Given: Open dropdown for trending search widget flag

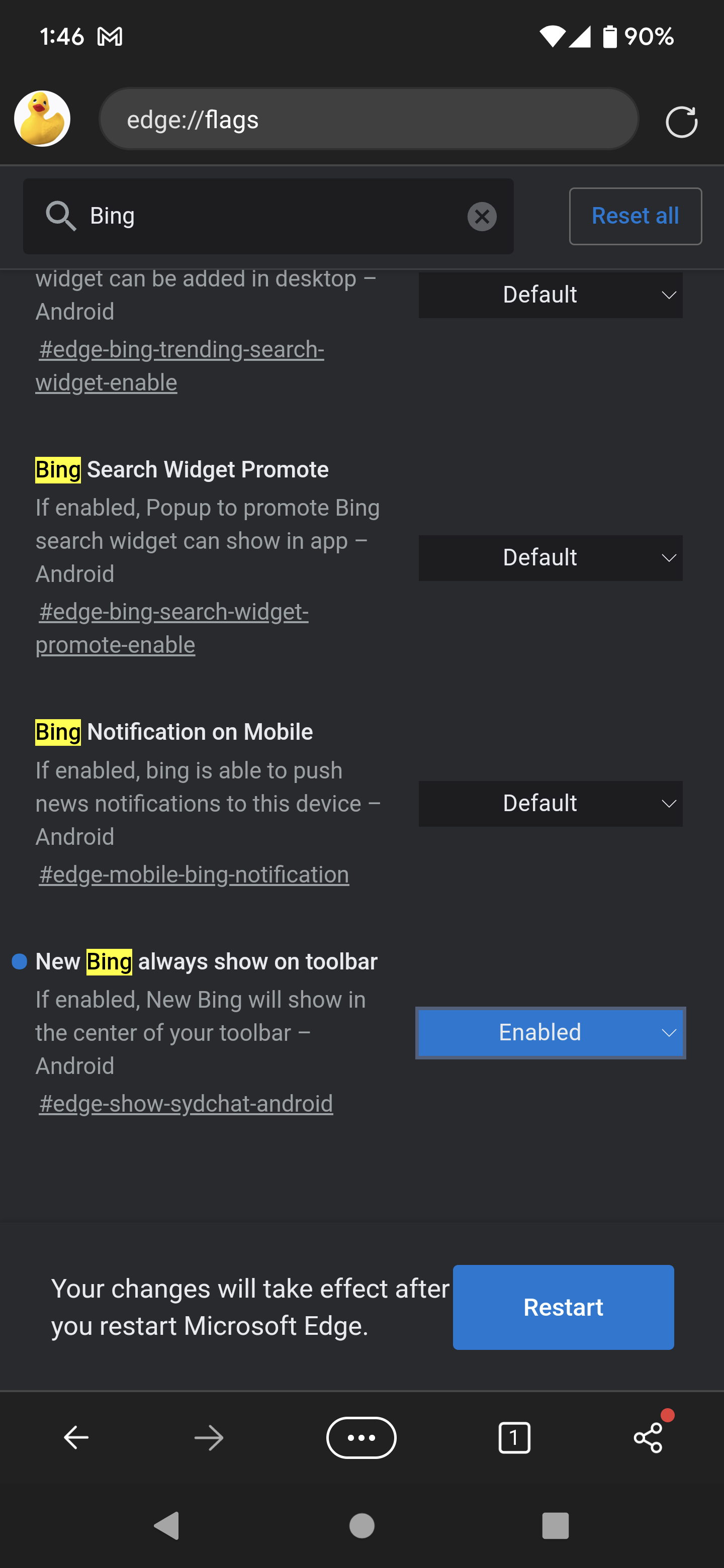Looking at the screenshot, I should [550, 295].
